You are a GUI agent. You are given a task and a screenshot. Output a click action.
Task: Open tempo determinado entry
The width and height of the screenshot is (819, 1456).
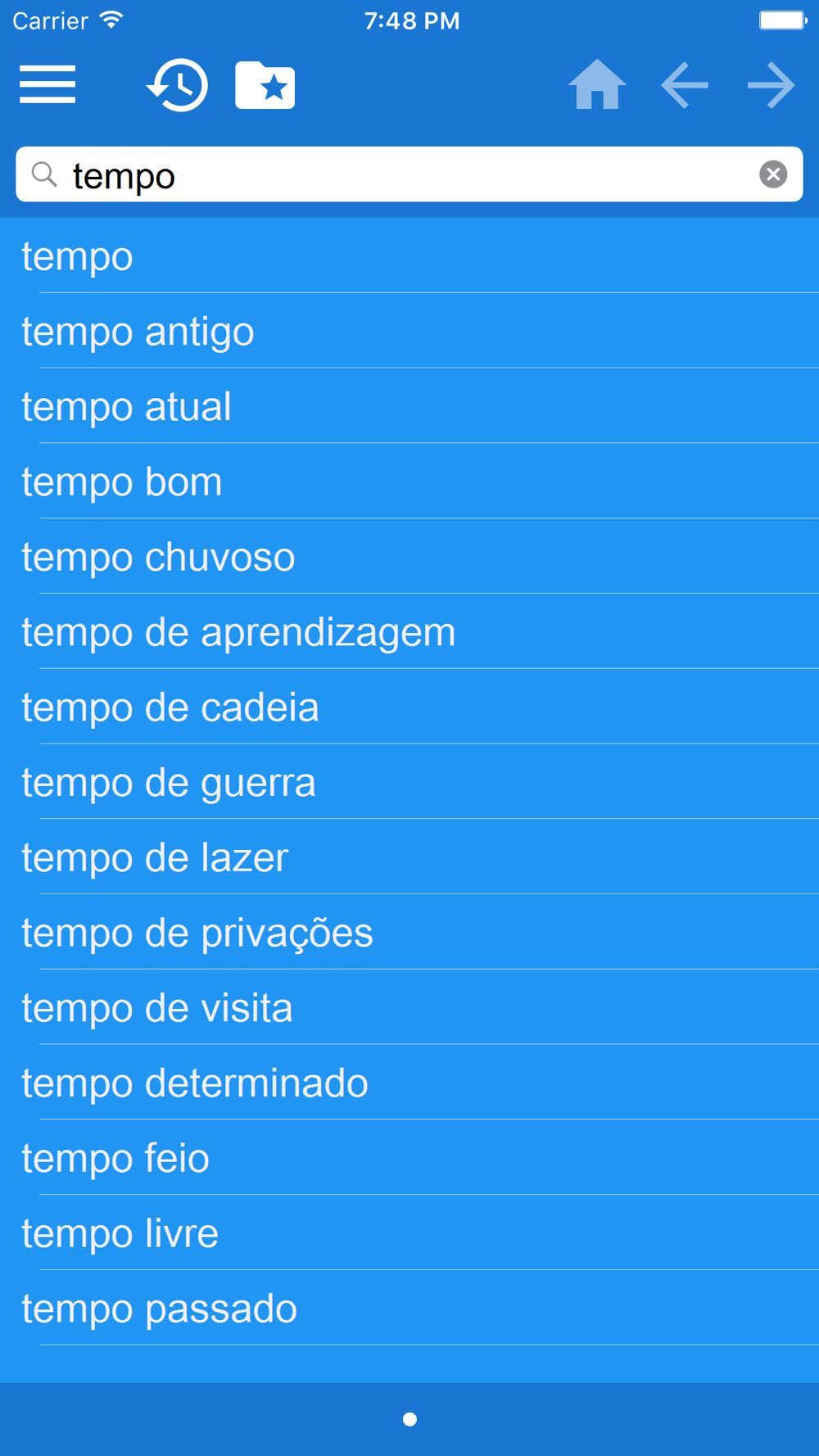tap(409, 1083)
